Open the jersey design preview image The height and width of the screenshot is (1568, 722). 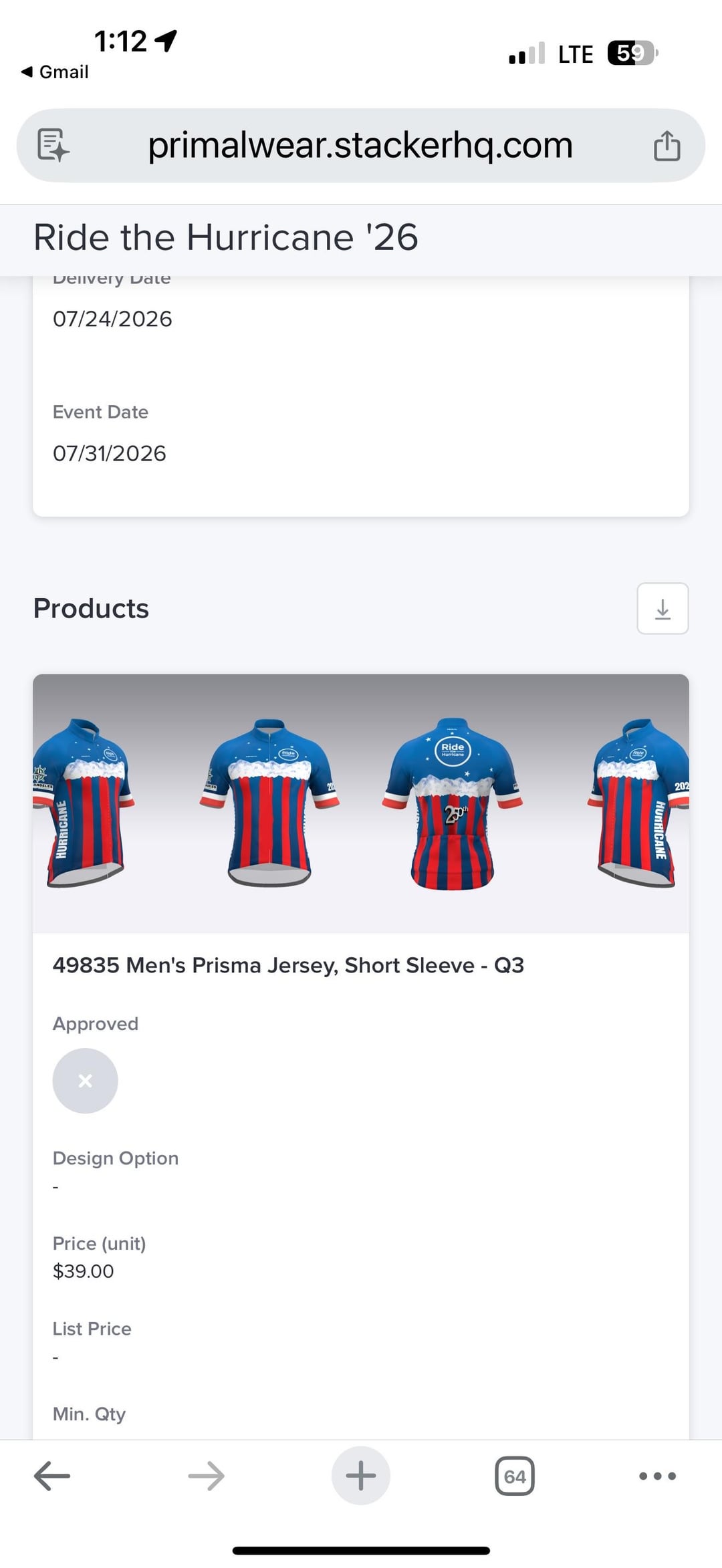[360, 803]
